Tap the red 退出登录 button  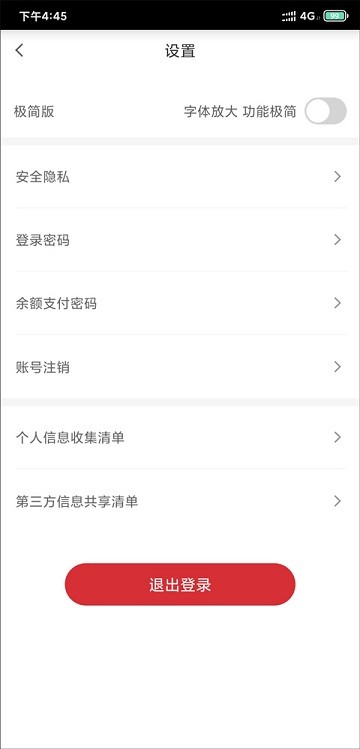pos(180,584)
